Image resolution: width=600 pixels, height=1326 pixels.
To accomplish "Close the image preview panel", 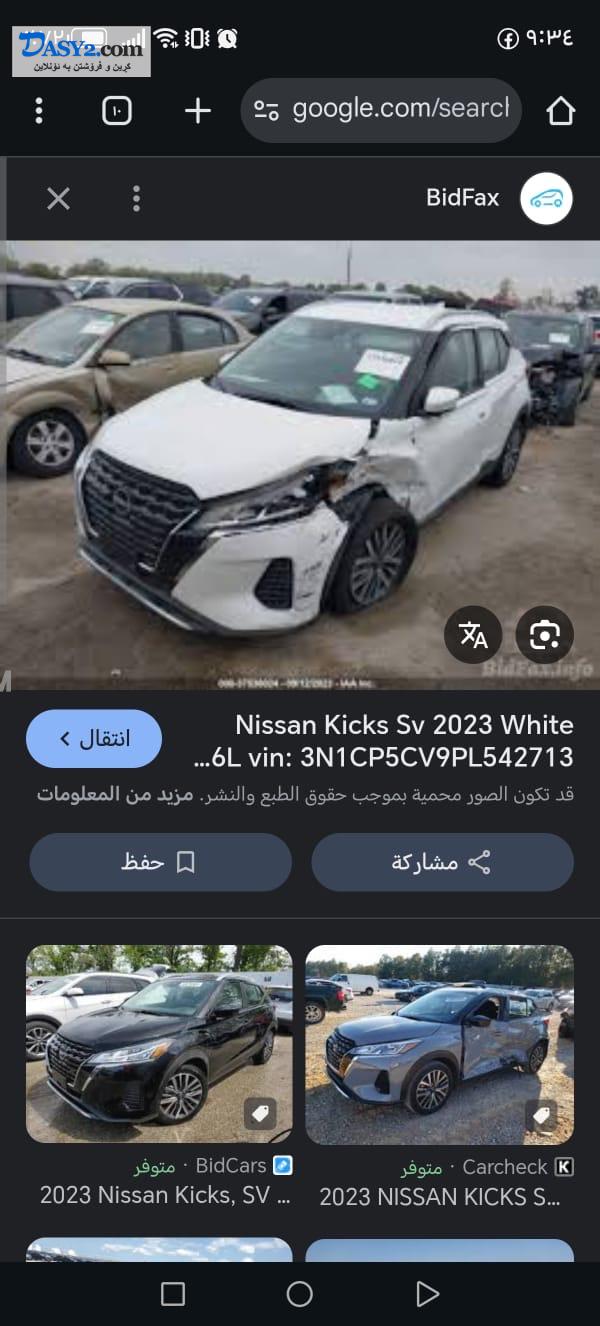I will pos(58,198).
